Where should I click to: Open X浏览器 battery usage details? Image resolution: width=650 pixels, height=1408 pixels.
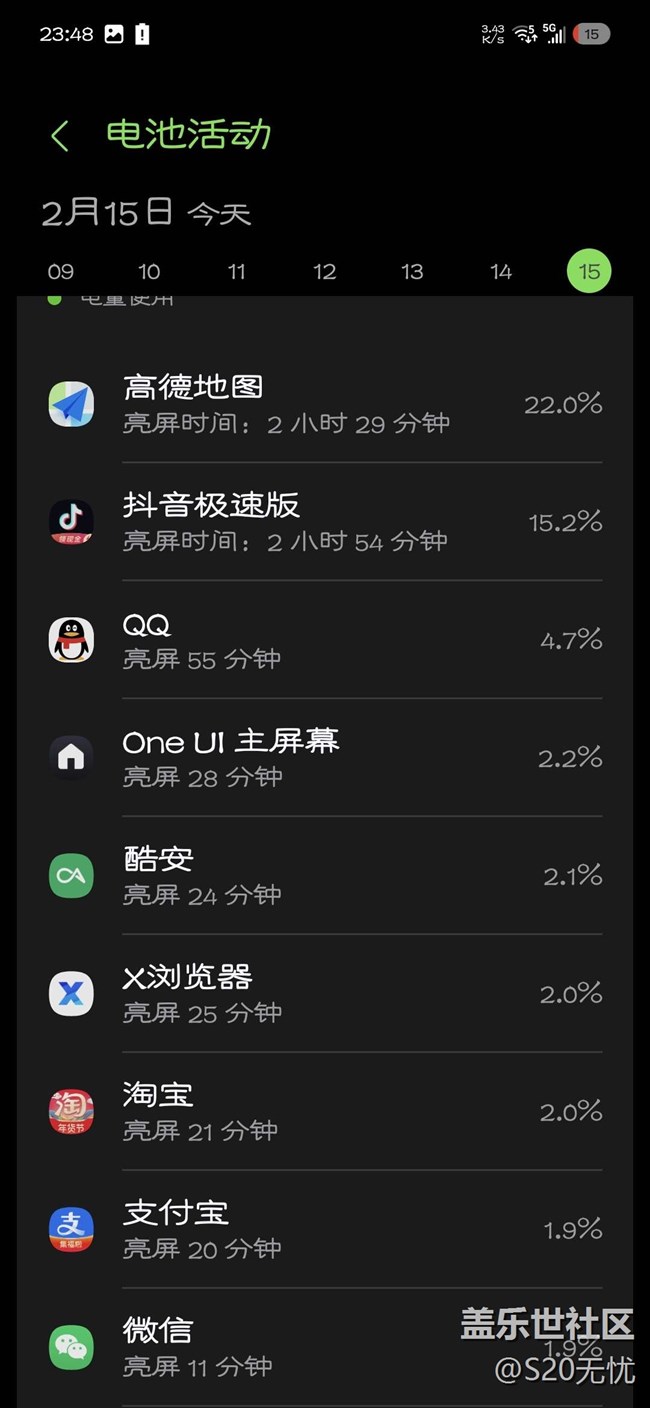click(x=325, y=994)
